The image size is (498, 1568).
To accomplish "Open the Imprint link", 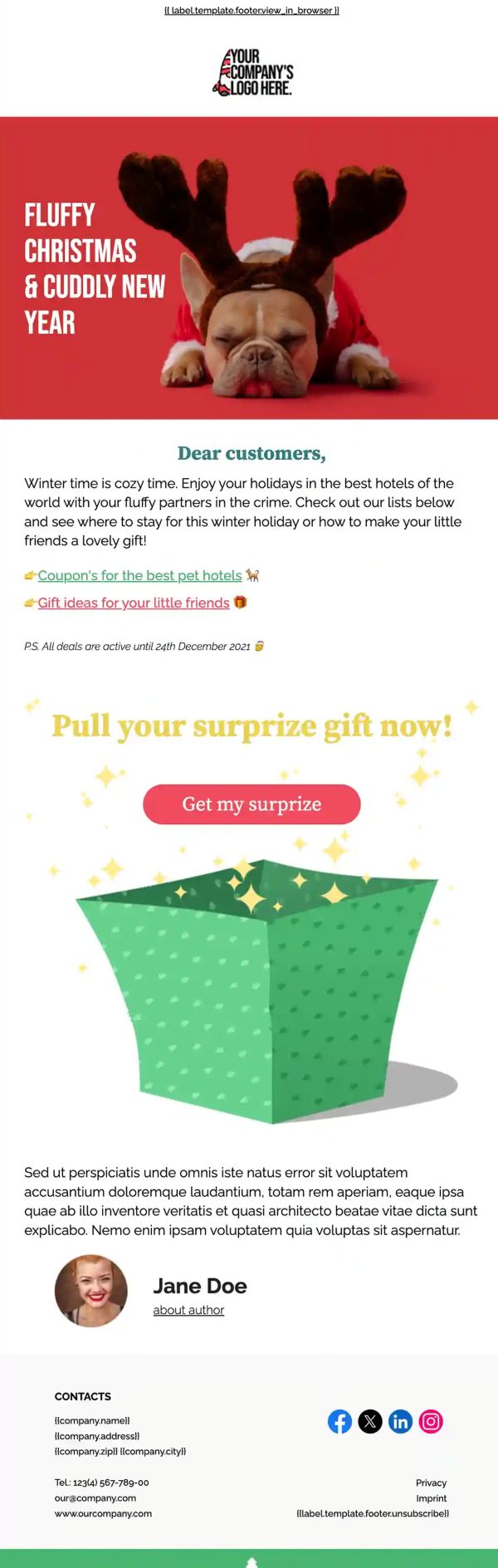I will click(431, 1498).
